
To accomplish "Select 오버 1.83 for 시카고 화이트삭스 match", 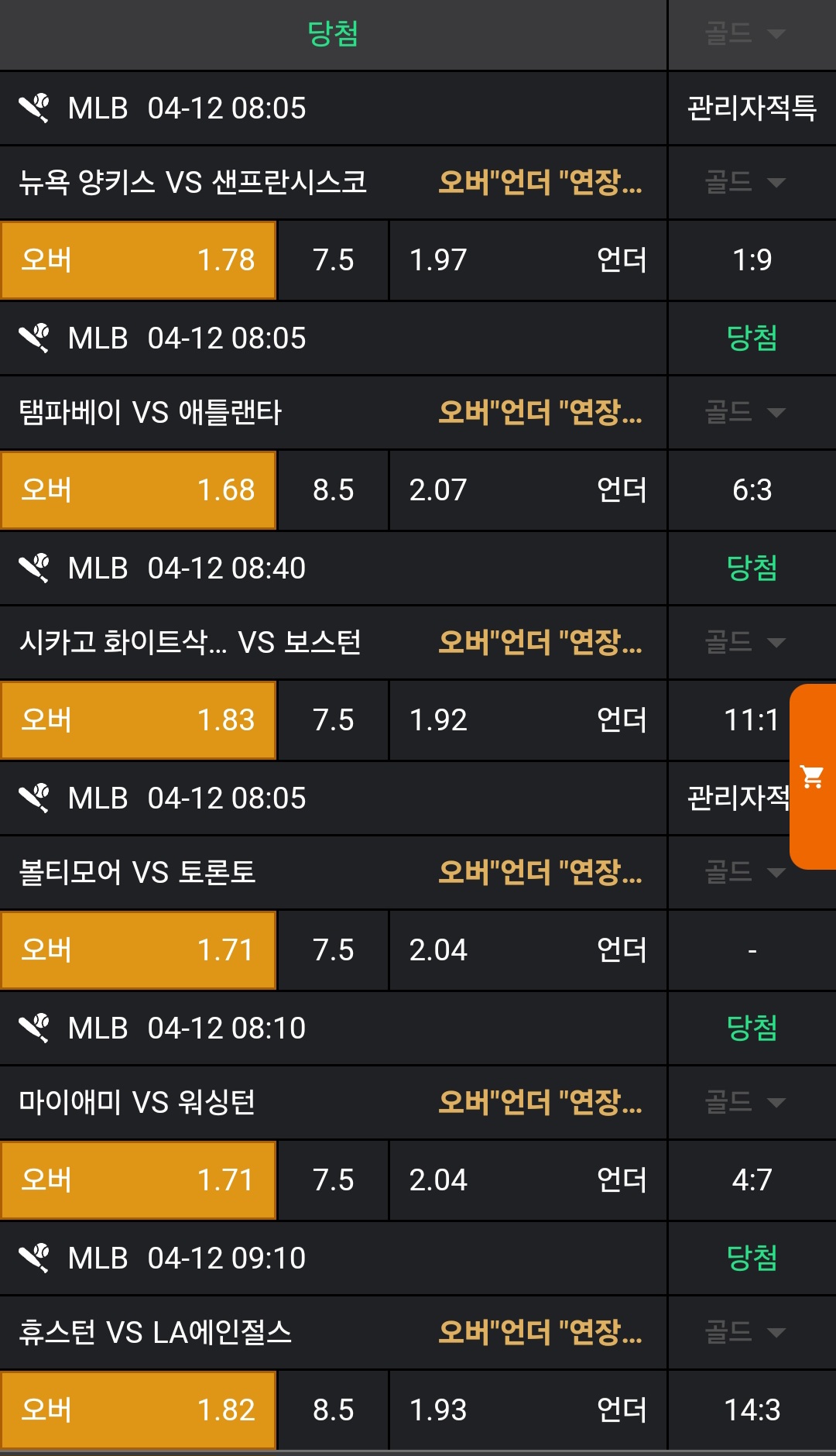I will point(139,720).
